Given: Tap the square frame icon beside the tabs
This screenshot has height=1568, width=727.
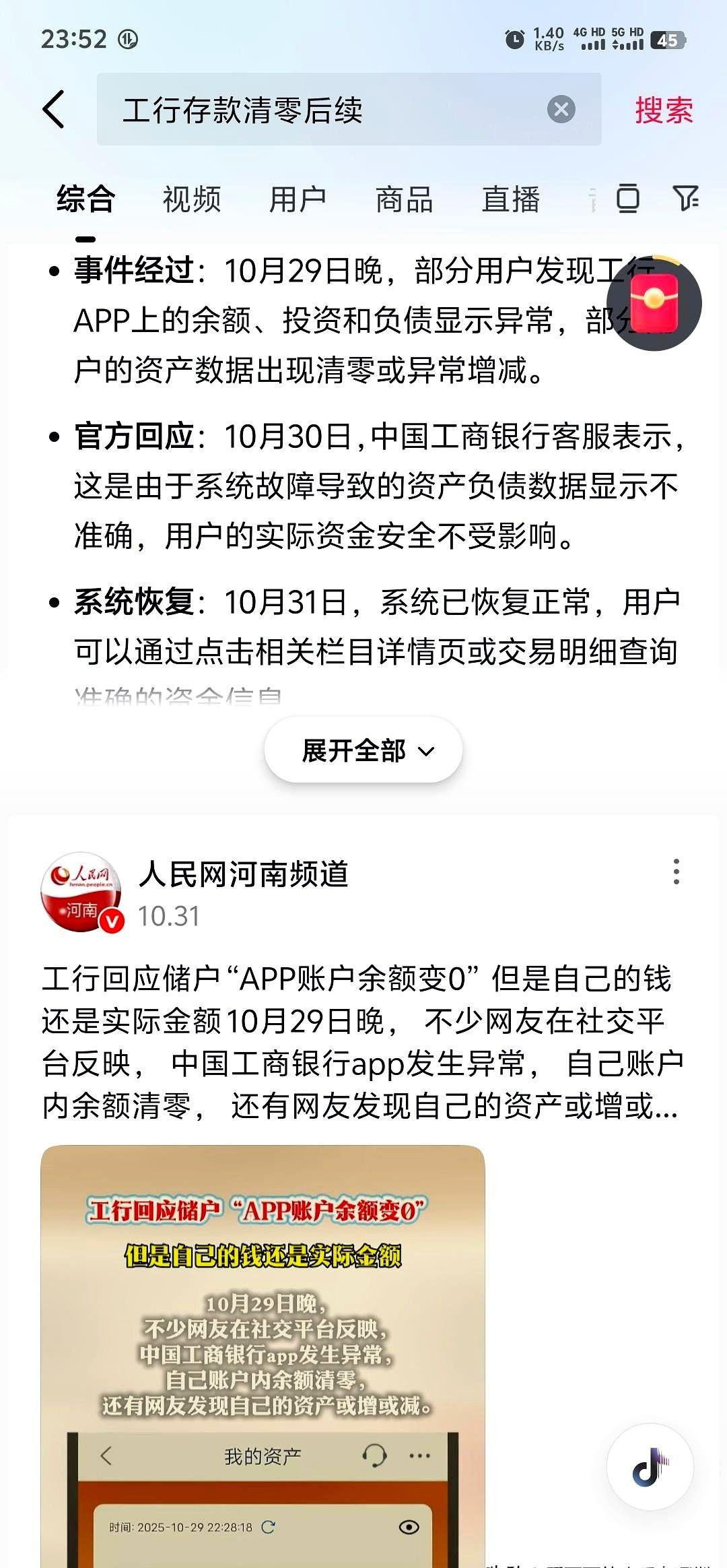Looking at the screenshot, I should [626, 199].
